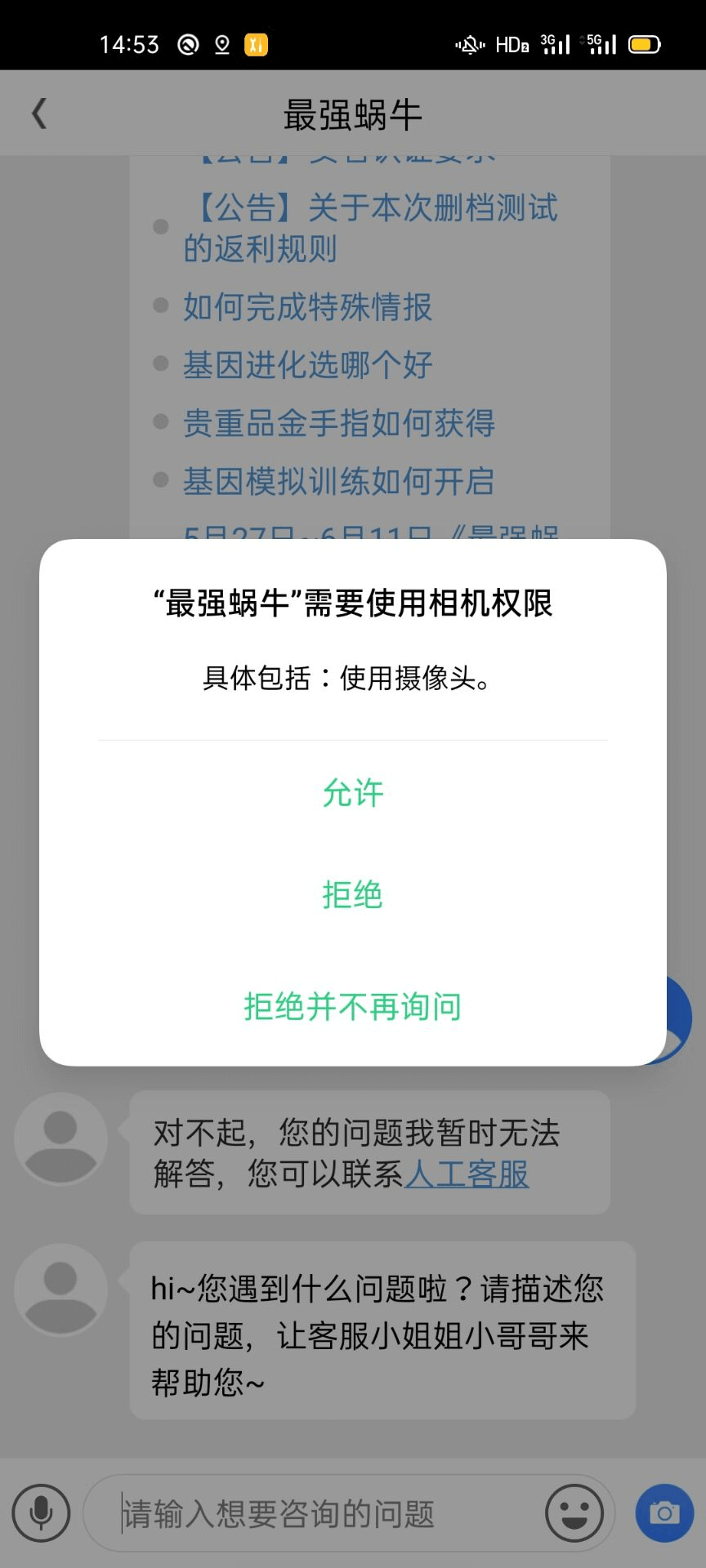Choose 拒绝 to deny camera access
Viewport: 706px width, 1568px height.
click(x=353, y=895)
